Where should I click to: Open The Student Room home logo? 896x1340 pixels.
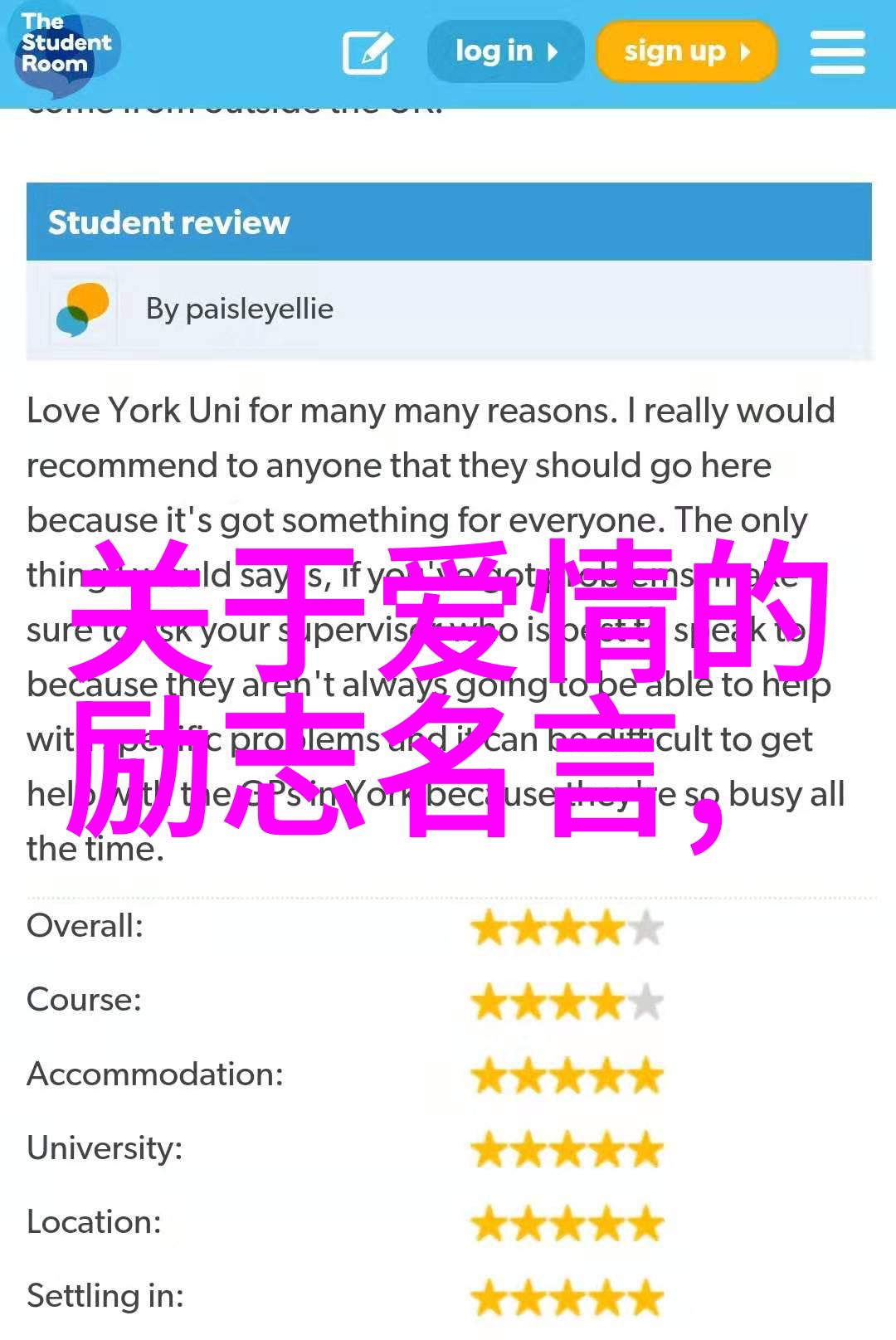(65, 46)
